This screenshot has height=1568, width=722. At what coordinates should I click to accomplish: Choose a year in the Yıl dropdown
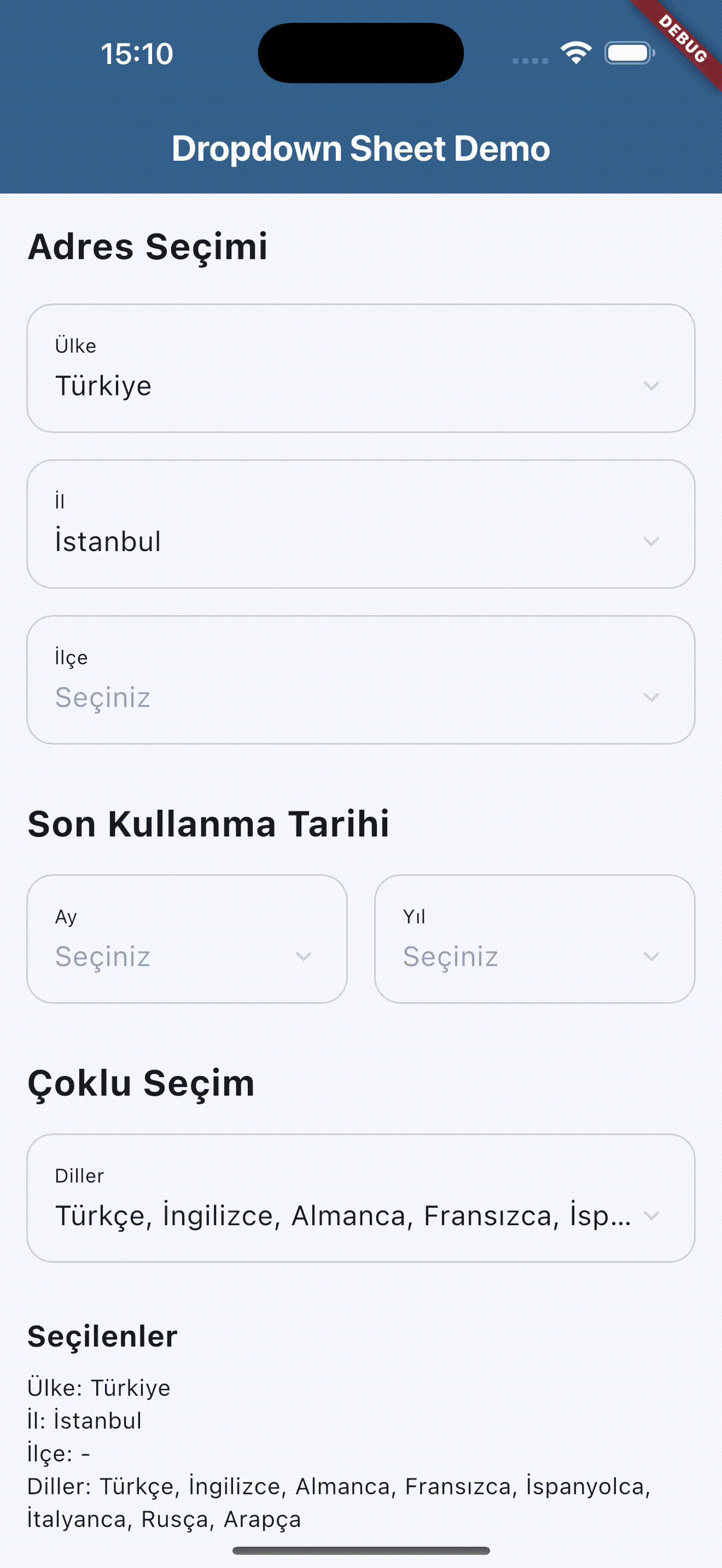point(534,939)
